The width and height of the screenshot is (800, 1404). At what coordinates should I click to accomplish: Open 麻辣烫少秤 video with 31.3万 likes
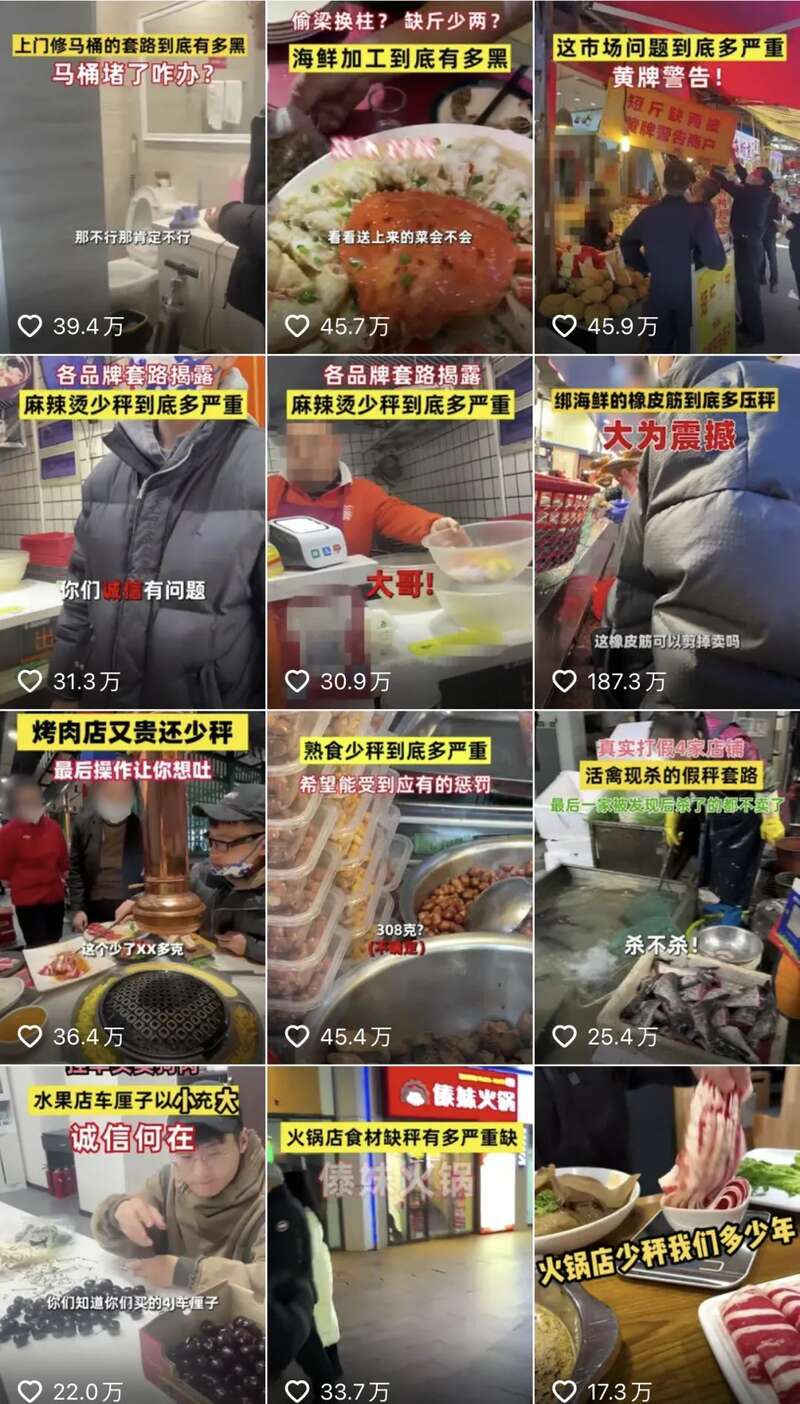click(132, 532)
